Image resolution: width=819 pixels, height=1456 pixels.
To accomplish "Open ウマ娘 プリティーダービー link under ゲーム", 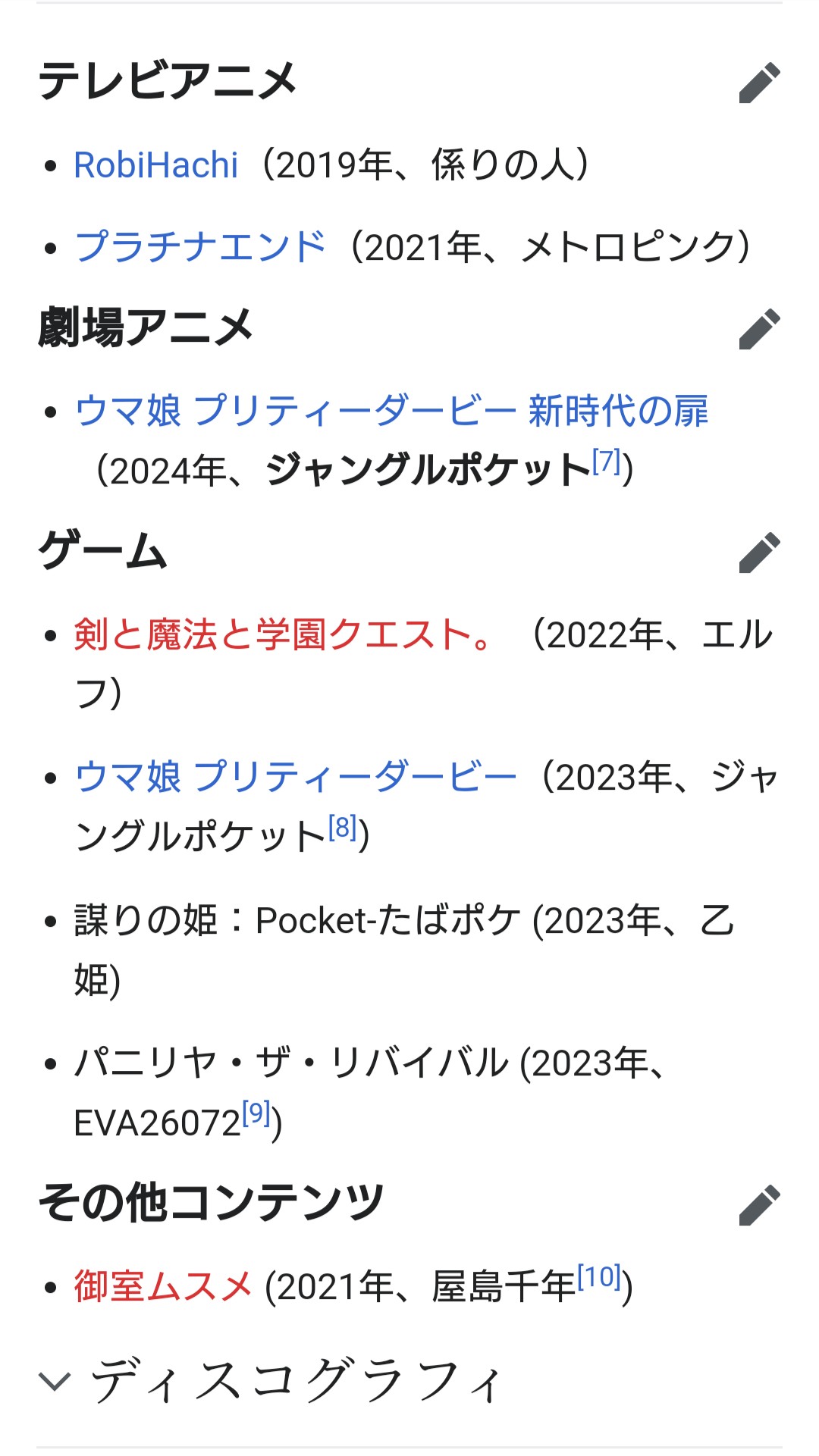I will (296, 777).
